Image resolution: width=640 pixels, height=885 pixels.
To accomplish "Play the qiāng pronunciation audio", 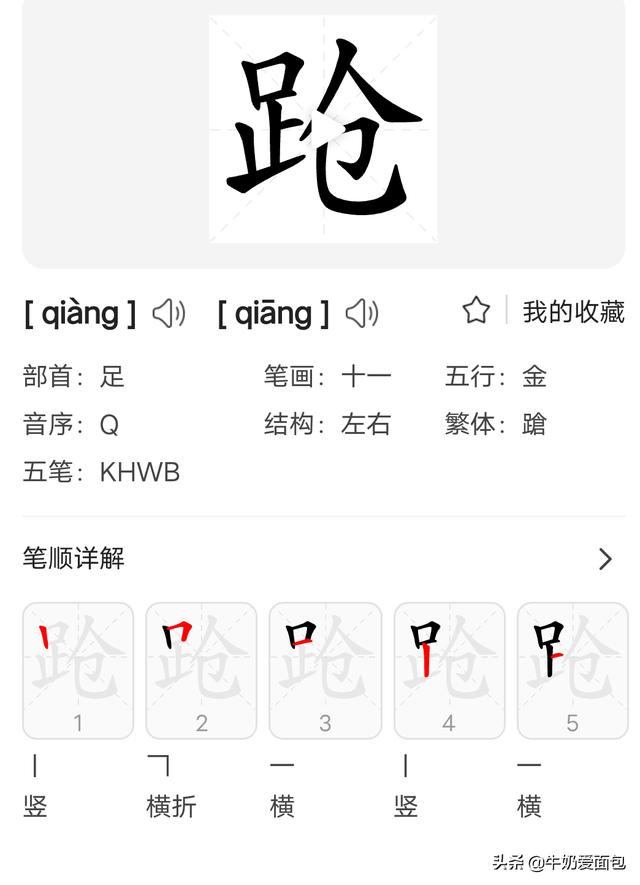I will (361, 314).
